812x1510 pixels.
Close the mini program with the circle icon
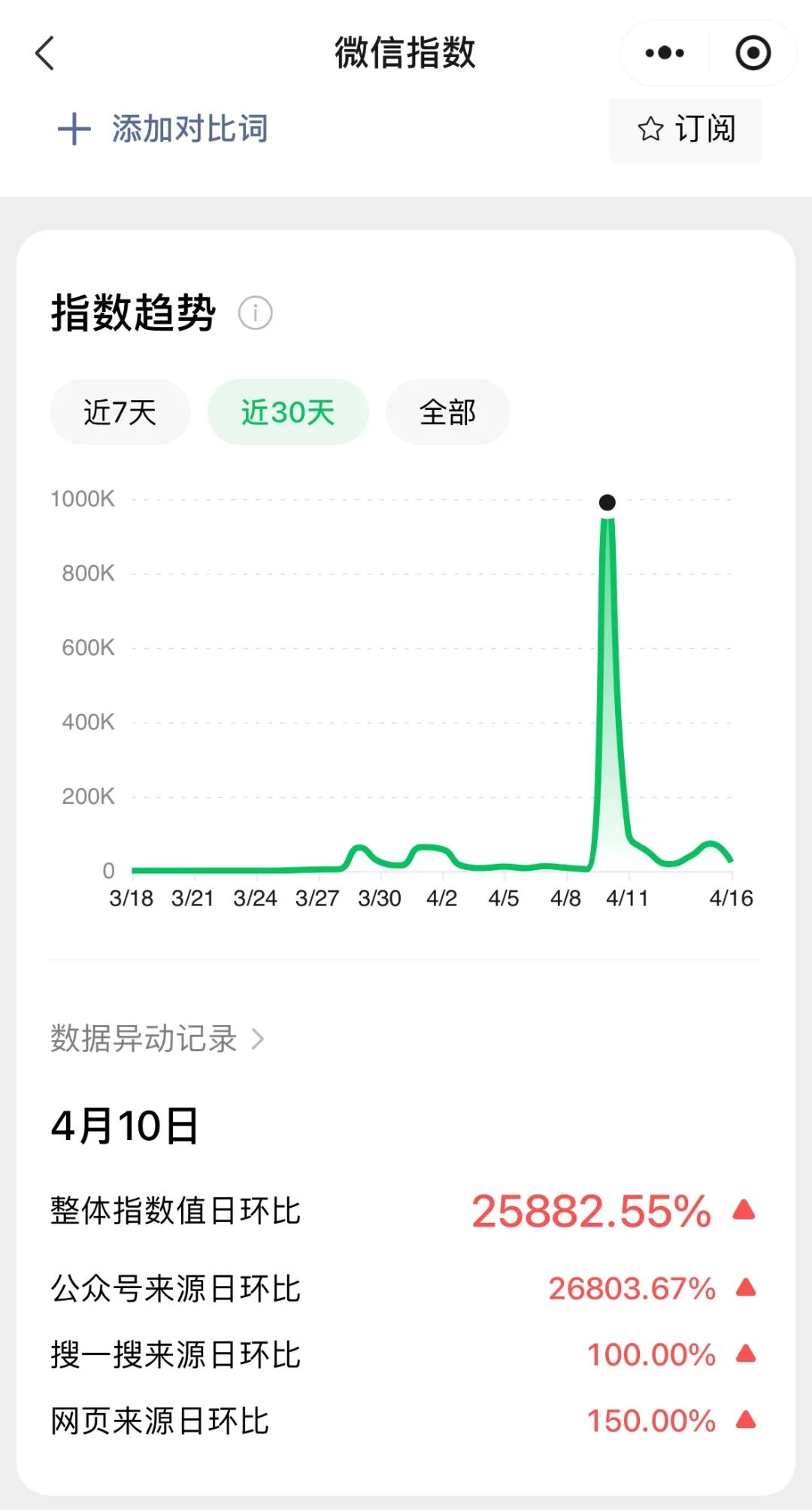coord(753,53)
